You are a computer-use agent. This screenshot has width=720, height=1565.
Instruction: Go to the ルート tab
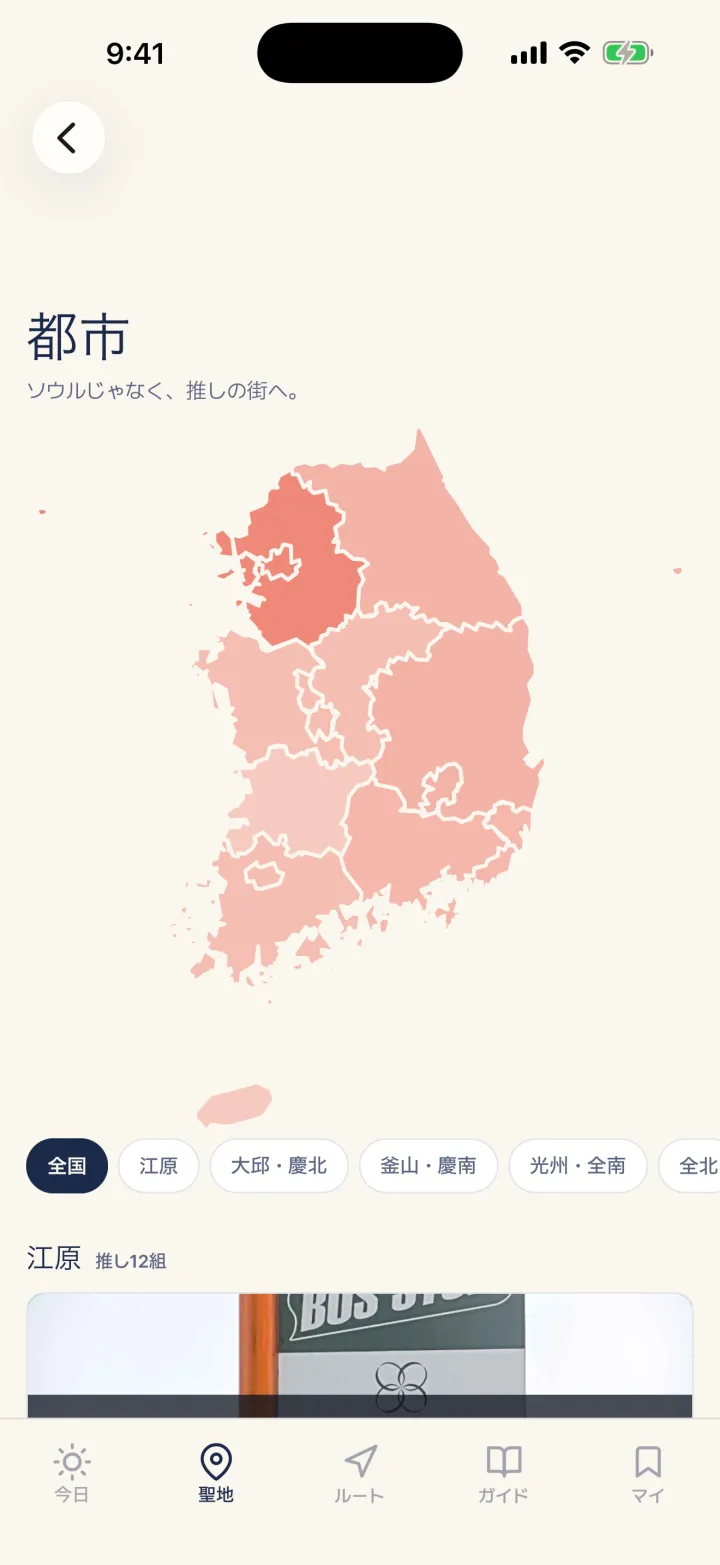pos(360,1475)
